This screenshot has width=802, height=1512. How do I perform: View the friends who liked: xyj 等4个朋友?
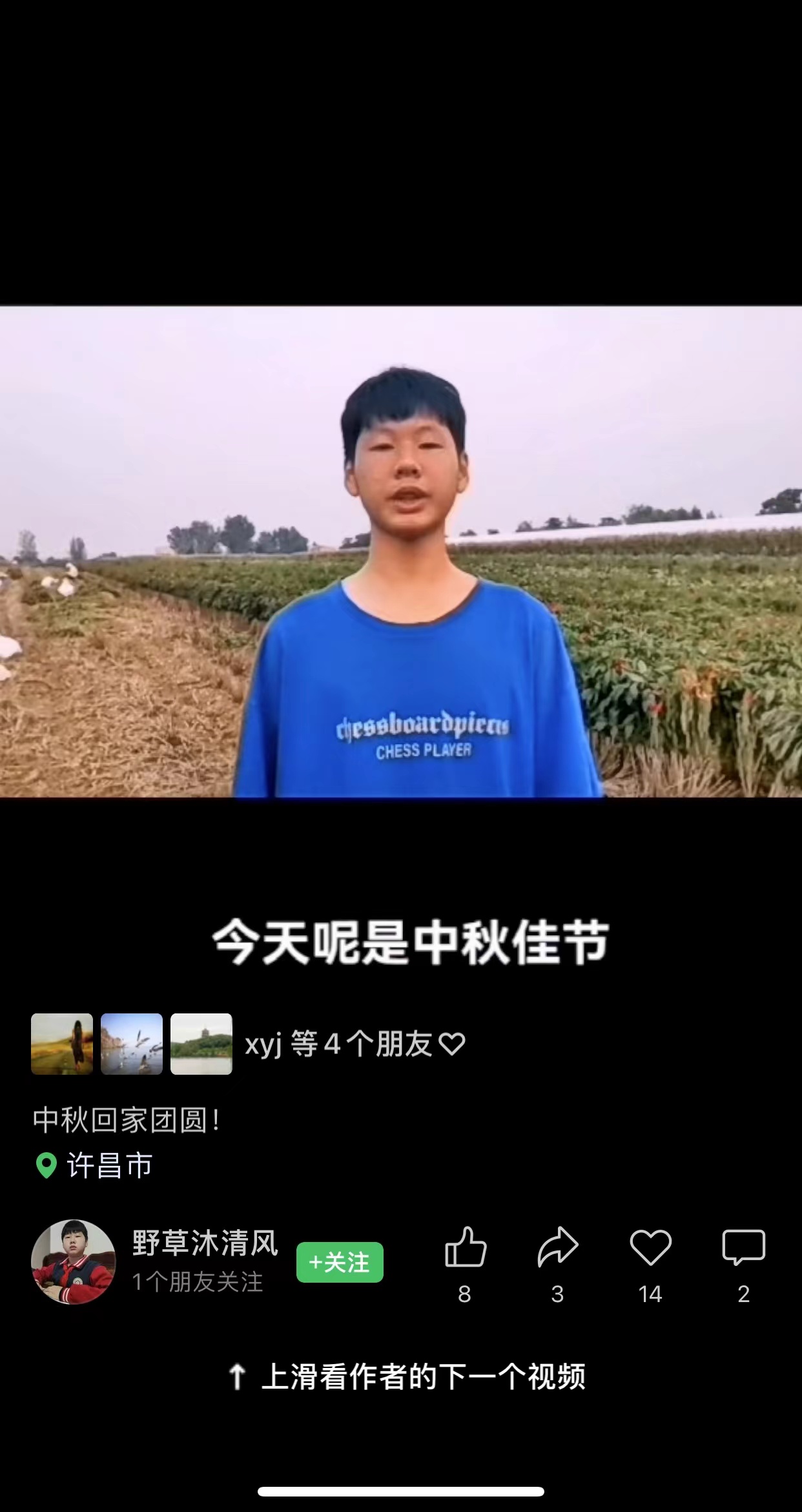[x=354, y=1044]
